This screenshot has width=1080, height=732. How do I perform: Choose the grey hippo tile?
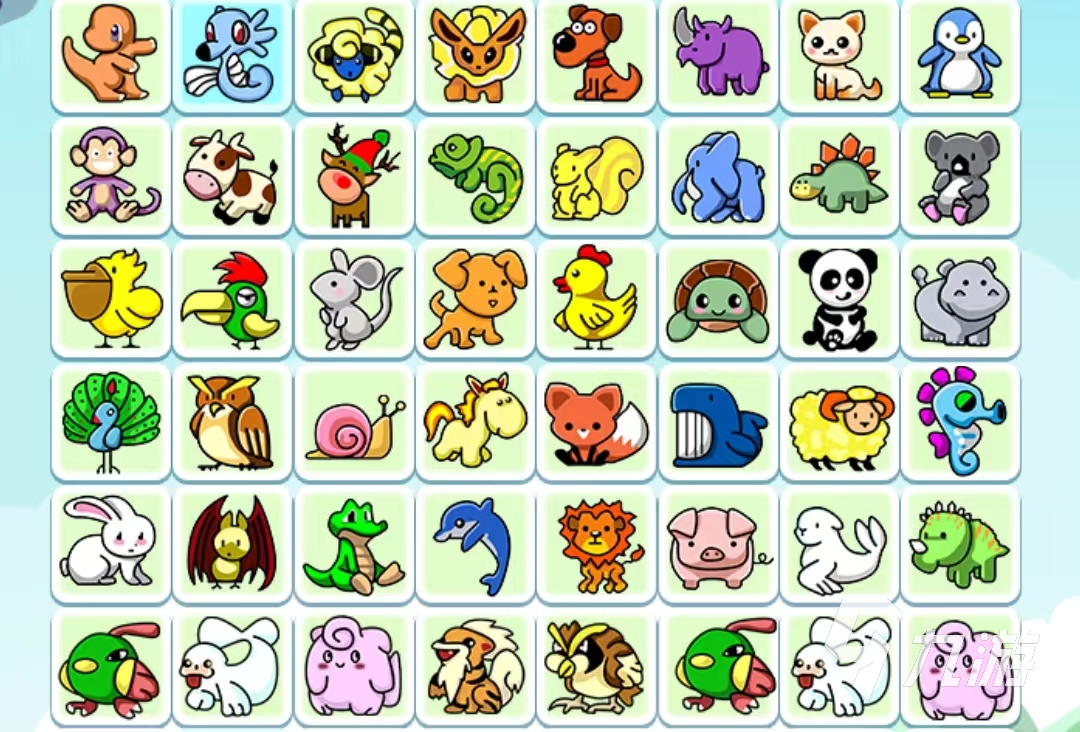(960, 299)
